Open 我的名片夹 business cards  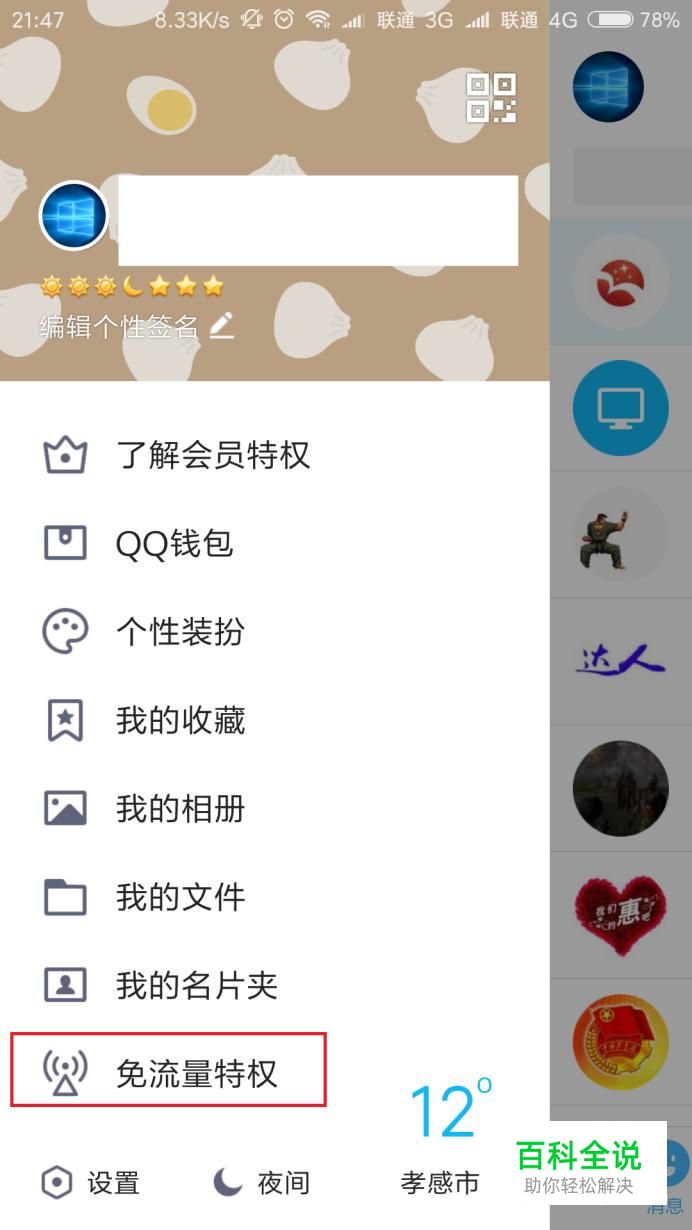[x=196, y=985]
